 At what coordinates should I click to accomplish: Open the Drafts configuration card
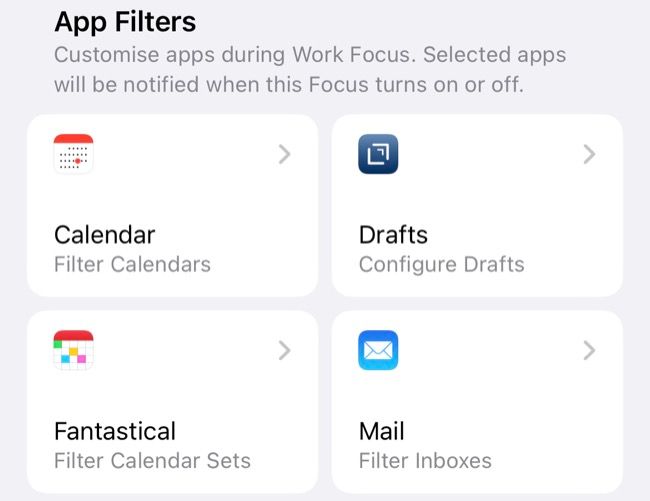point(477,205)
